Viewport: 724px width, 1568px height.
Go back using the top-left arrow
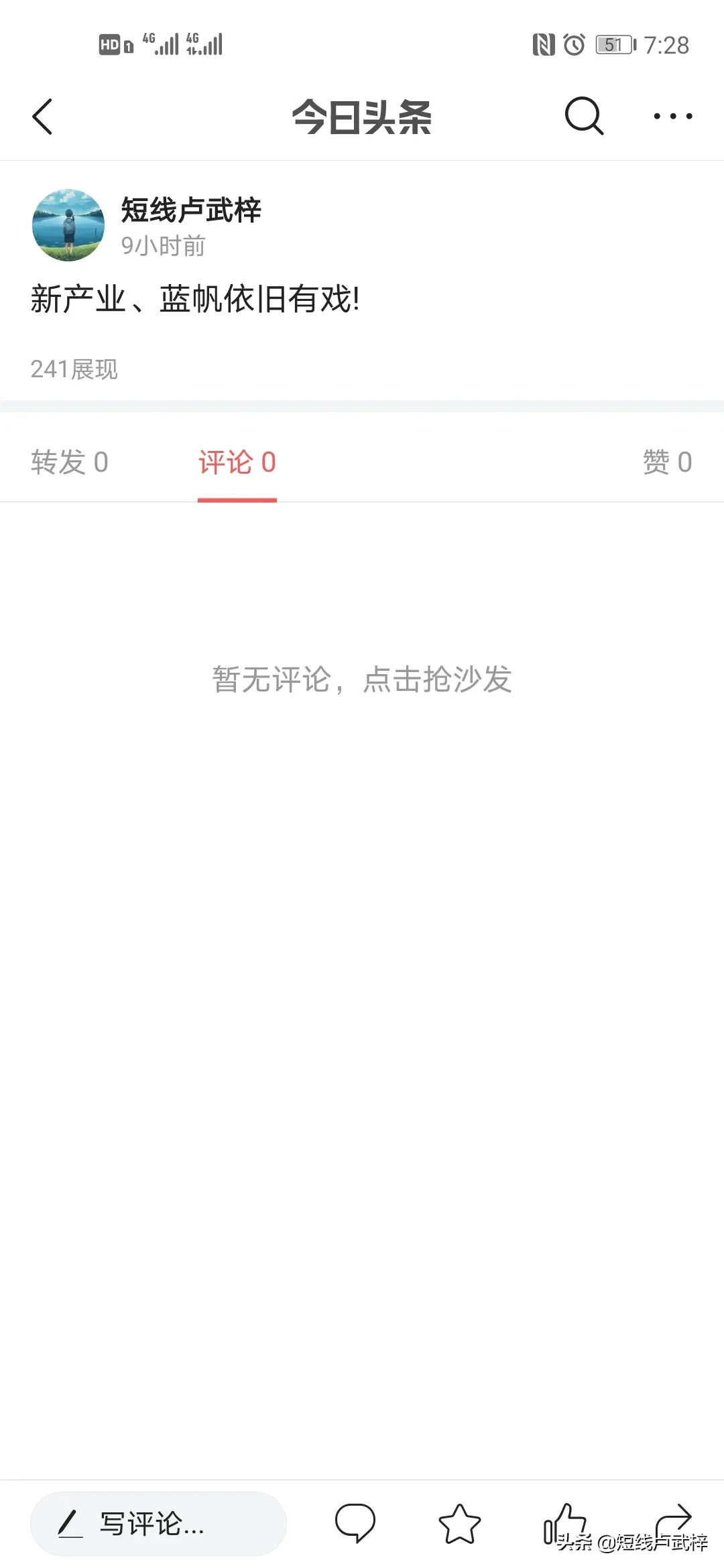pyautogui.click(x=42, y=117)
